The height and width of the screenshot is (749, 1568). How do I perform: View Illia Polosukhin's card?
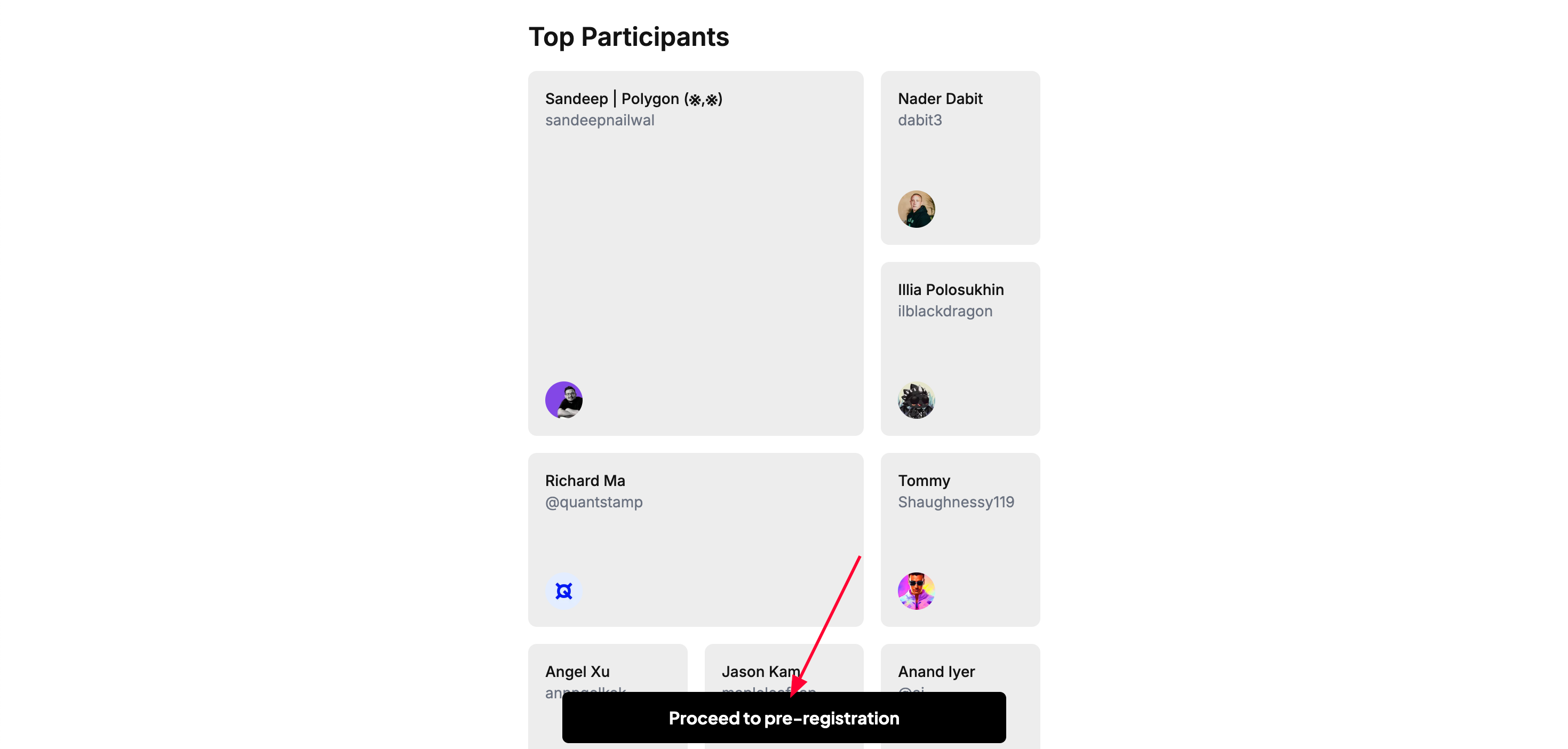click(x=960, y=348)
